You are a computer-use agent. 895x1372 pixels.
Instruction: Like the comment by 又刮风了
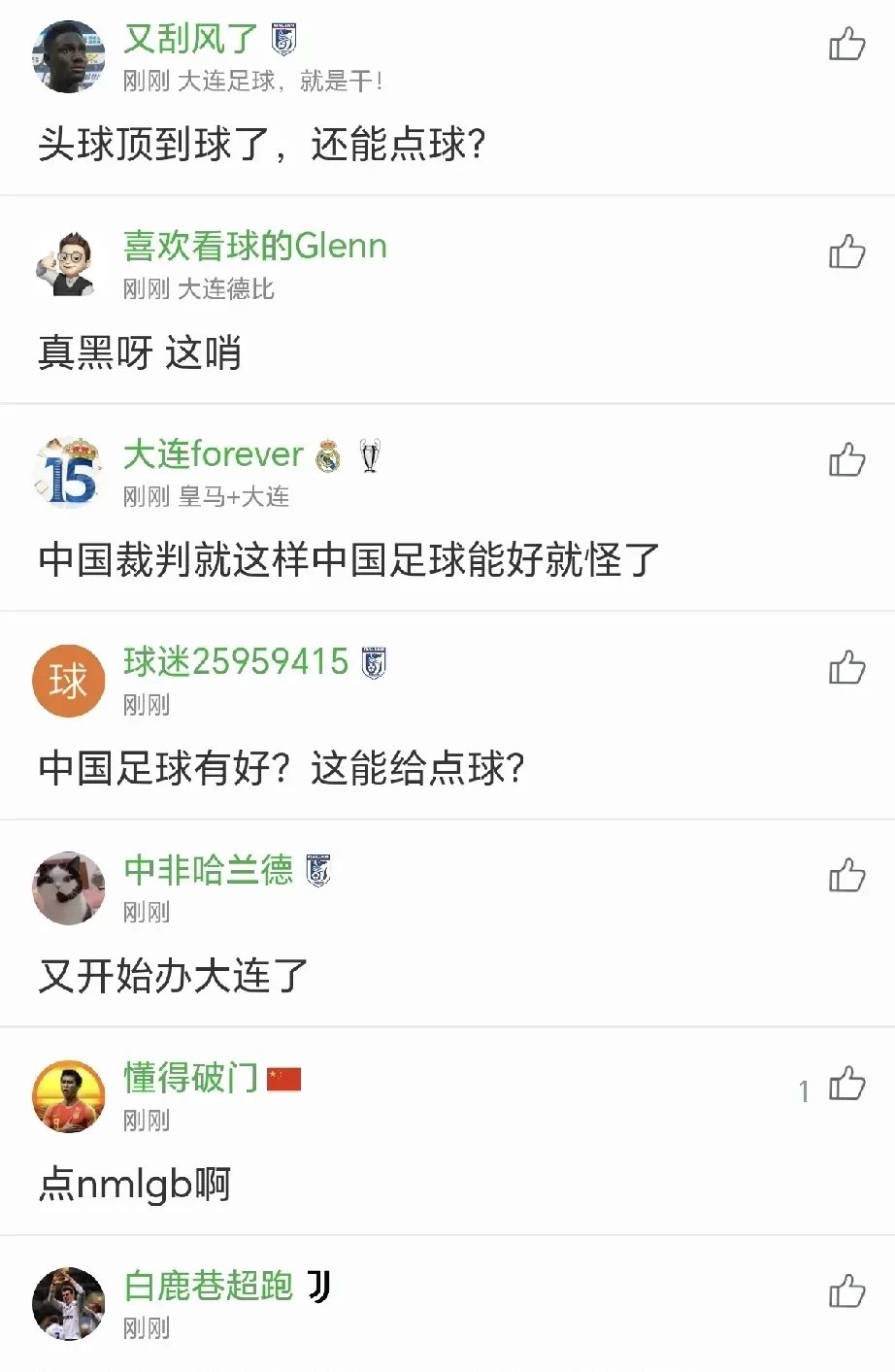(x=846, y=44)
